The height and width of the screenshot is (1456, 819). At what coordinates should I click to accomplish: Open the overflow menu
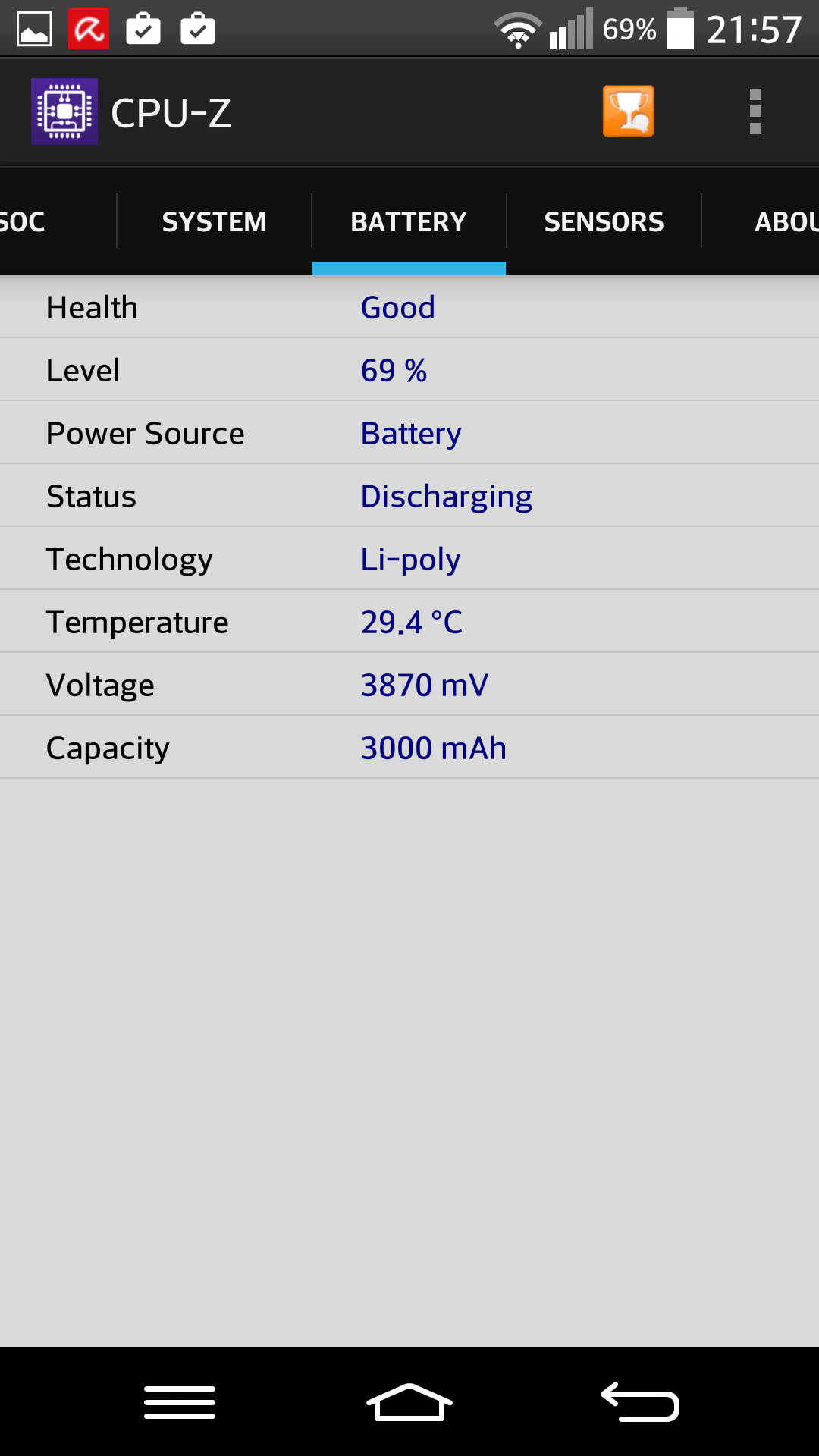click(x=755, y=111)
